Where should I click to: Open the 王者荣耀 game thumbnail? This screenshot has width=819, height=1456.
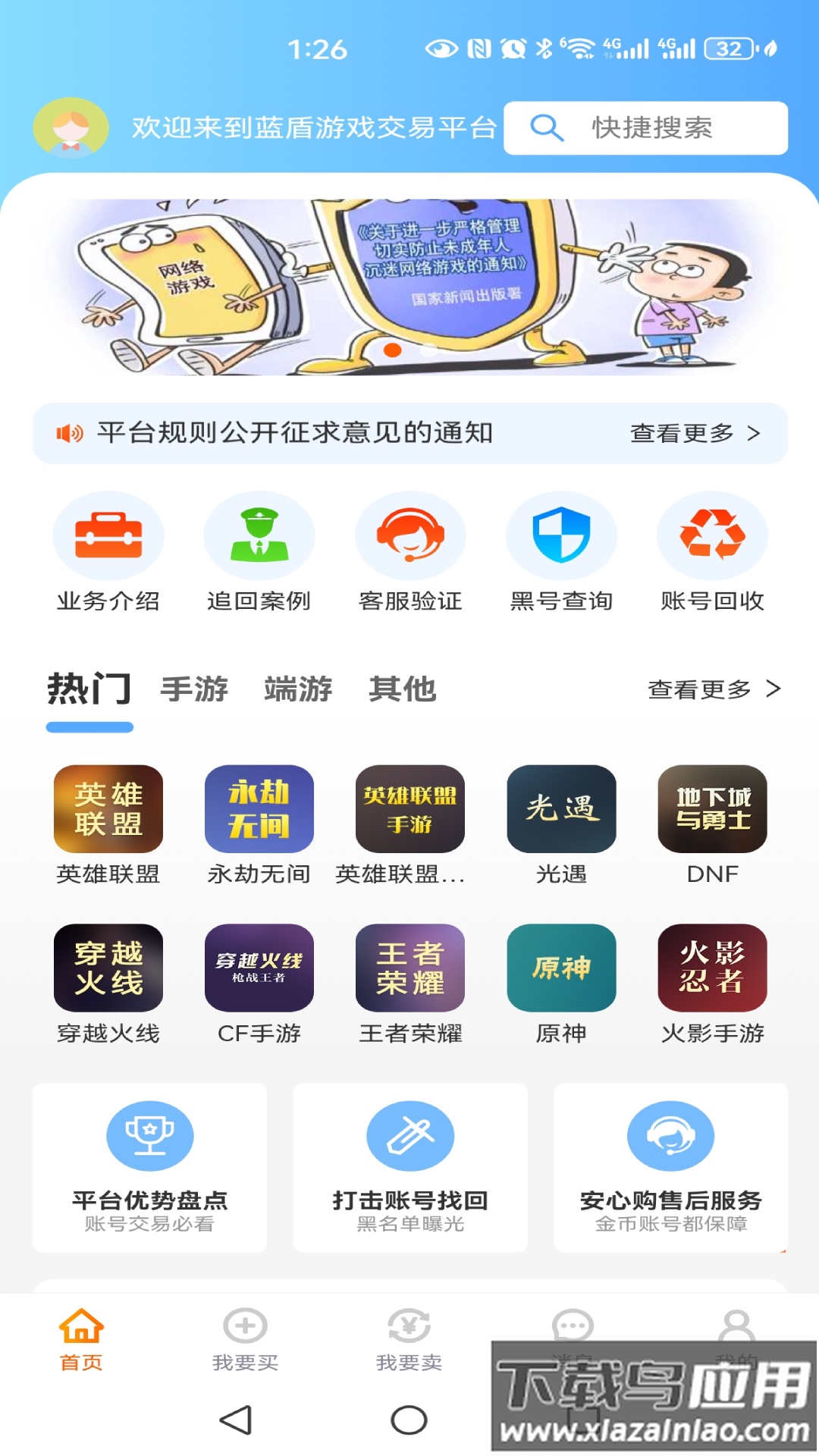[410, 968]
